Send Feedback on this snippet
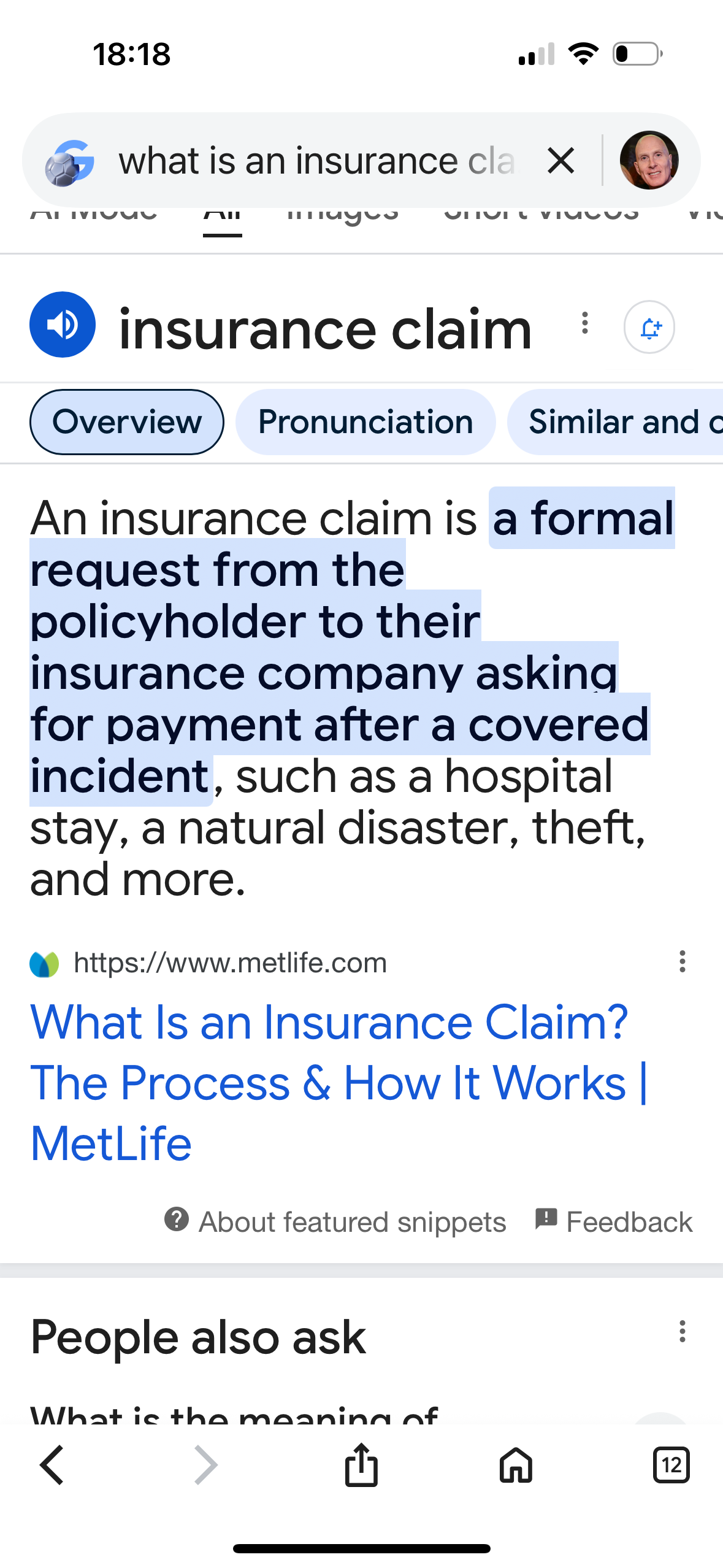Image resolution: width=723 pixels, height=1568 pixels. tap(614, 1221)
